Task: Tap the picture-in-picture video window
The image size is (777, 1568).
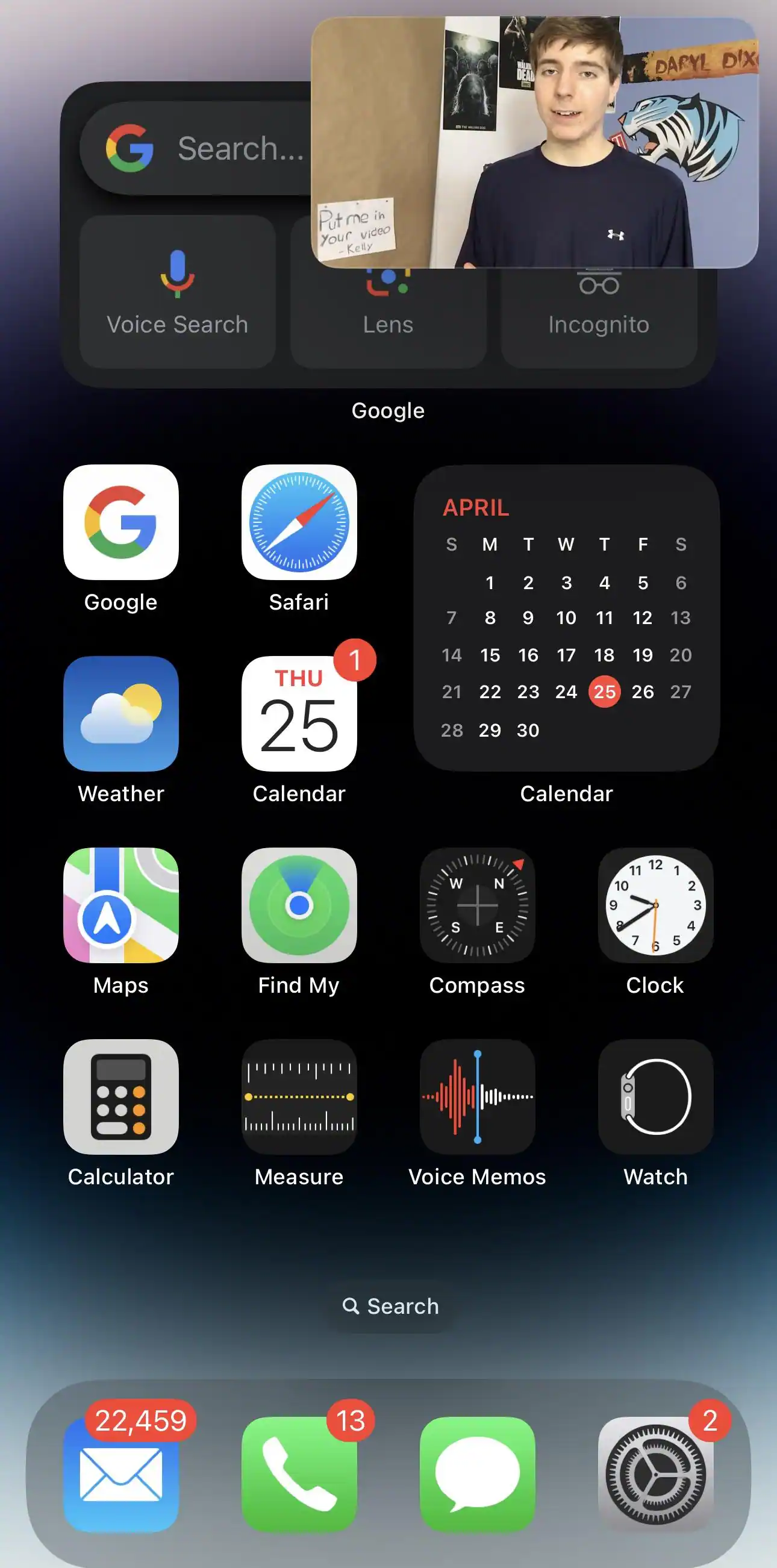Action: 534,142
